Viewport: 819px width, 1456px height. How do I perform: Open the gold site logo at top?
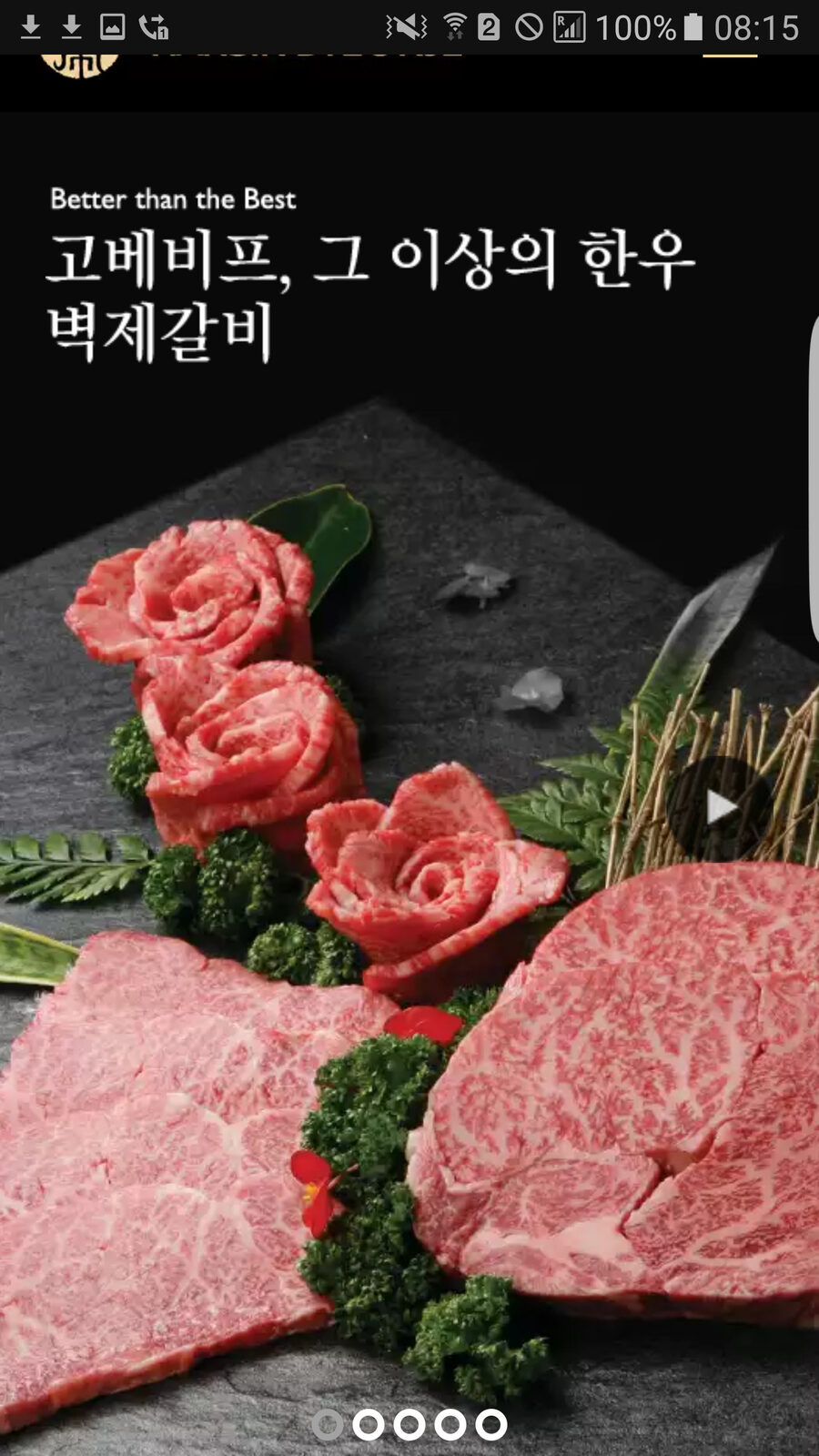80,66
